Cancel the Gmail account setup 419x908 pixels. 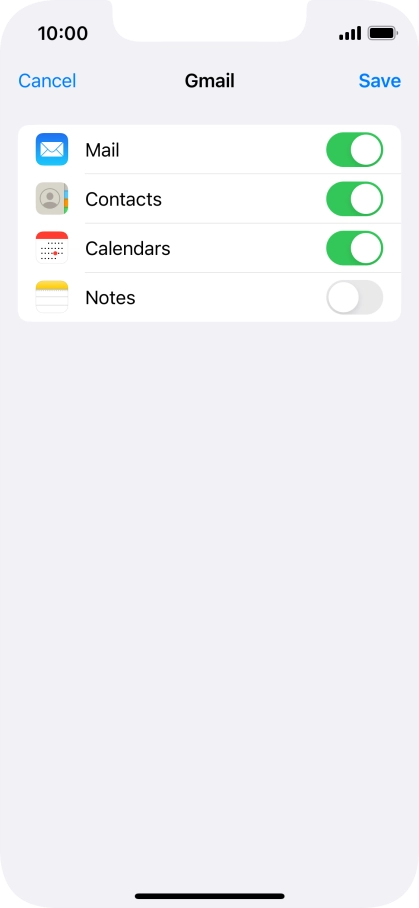(x=47, y=80)
